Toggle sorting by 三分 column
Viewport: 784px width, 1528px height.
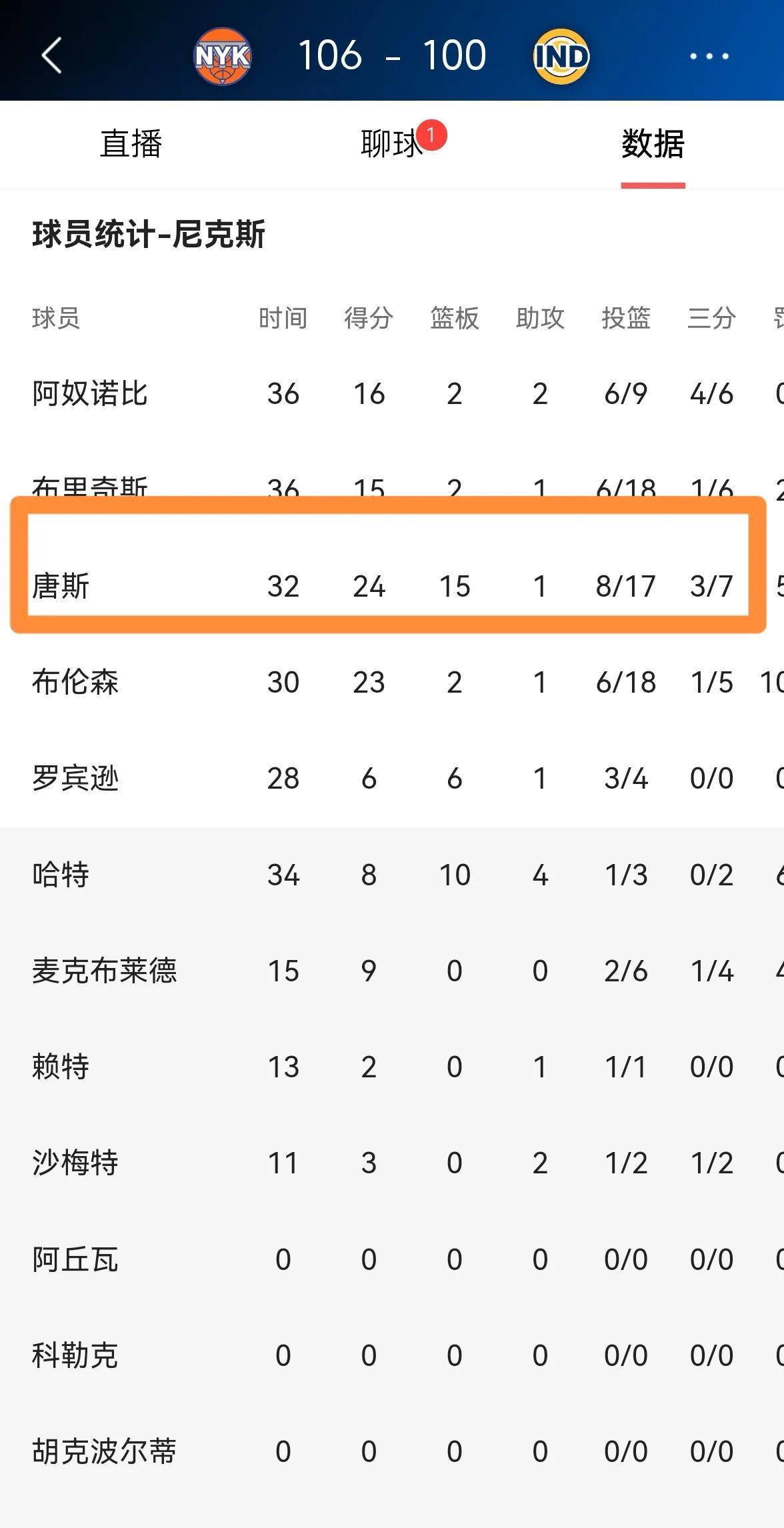pos(711,319)
